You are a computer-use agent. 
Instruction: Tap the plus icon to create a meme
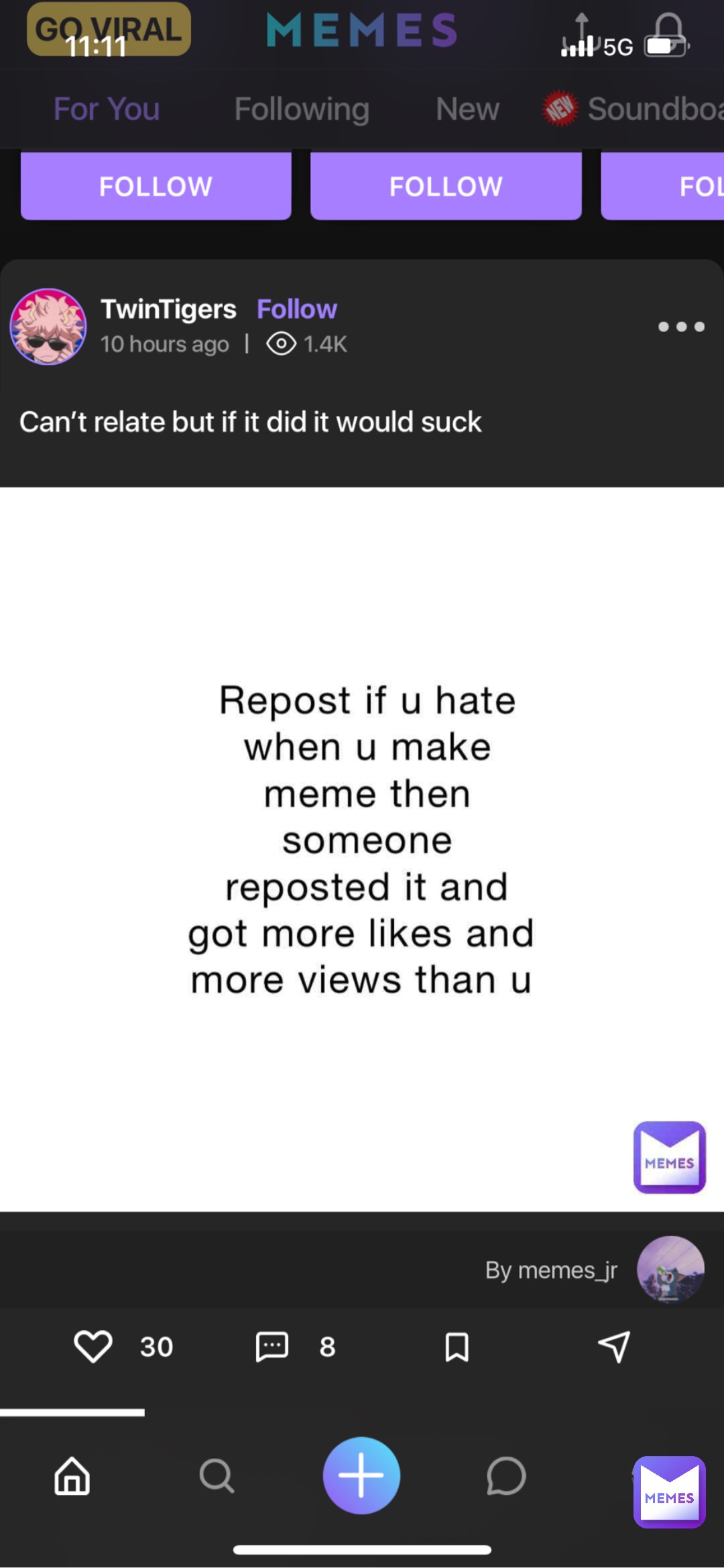[362, 1475]
